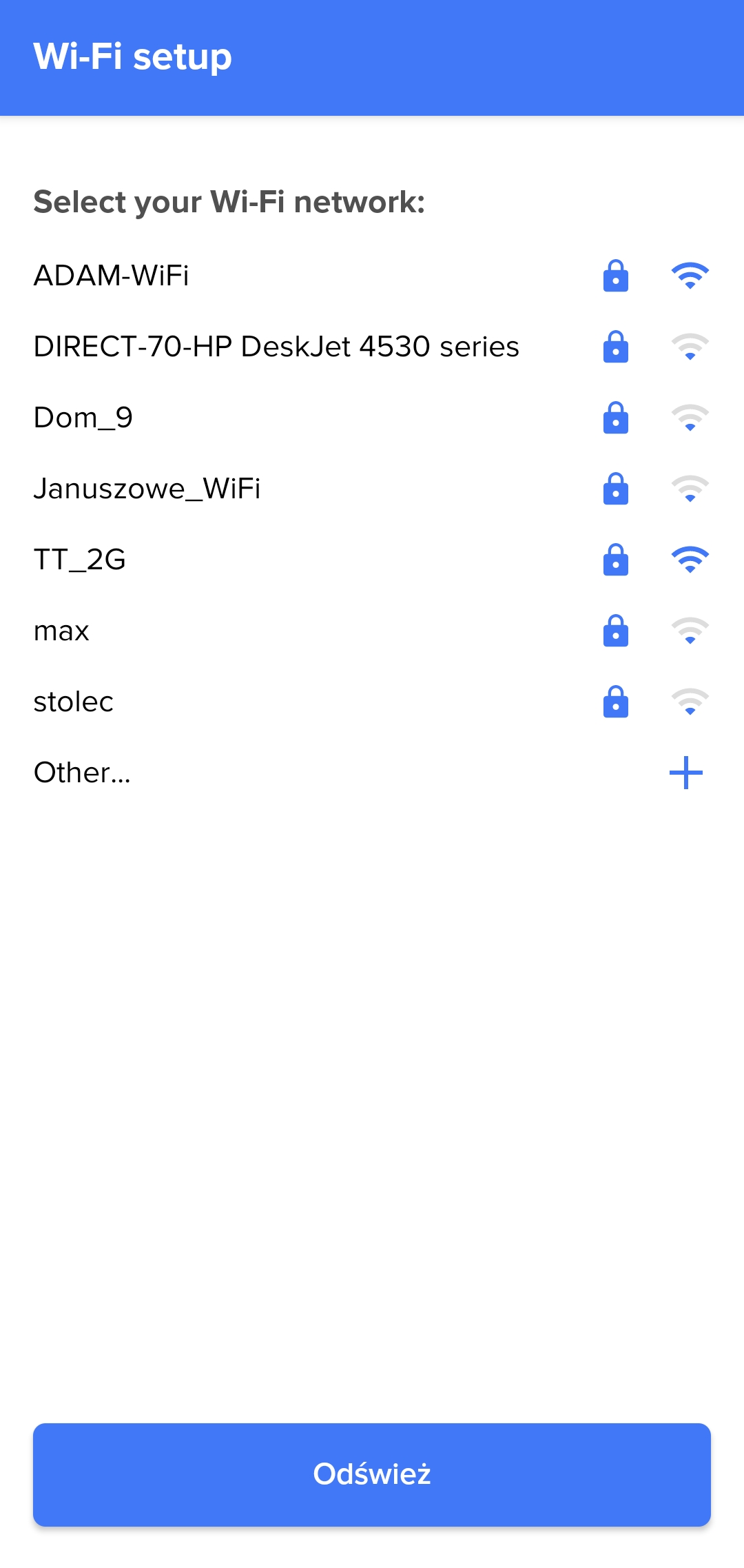Refresh list with the Odśwież button
744x1568 pixels.
tap(372, 1474)
